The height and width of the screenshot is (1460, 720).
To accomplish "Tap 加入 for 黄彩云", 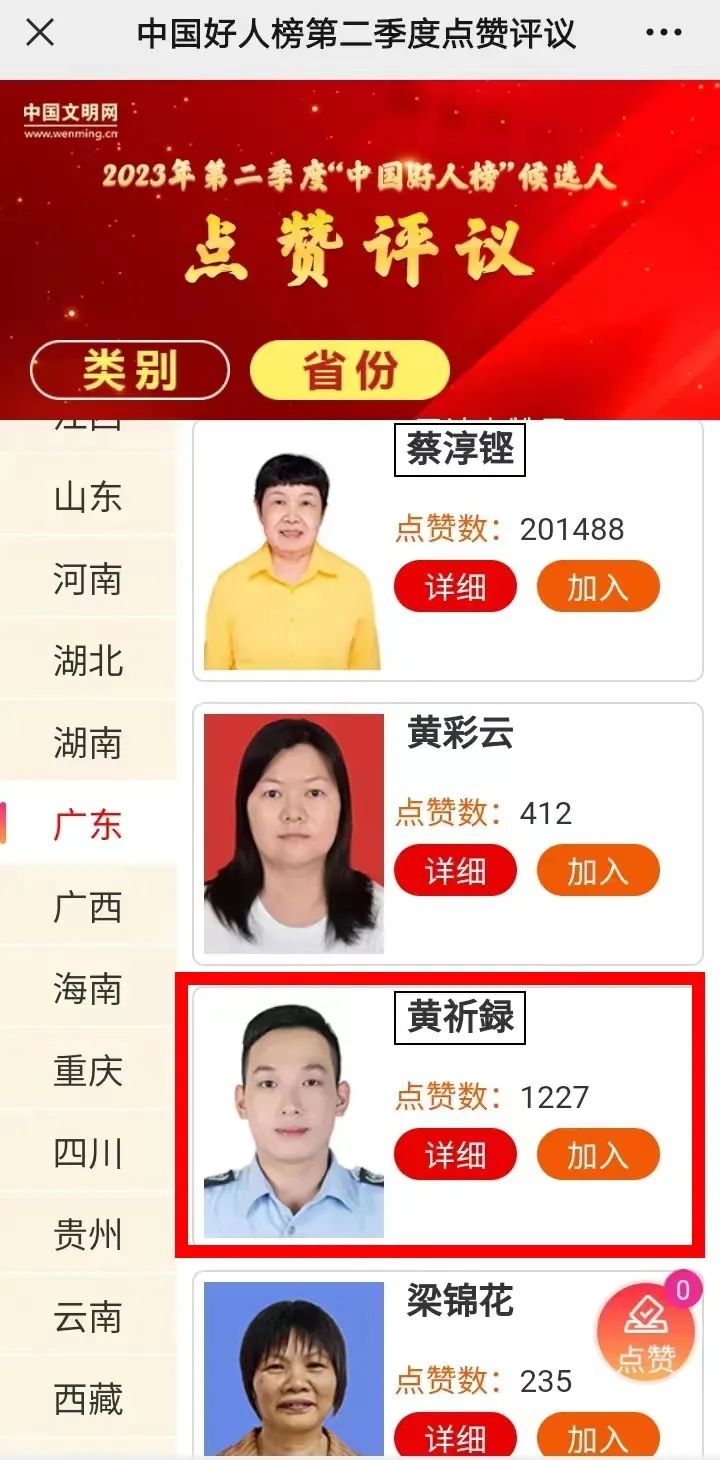I will [598, 871].
